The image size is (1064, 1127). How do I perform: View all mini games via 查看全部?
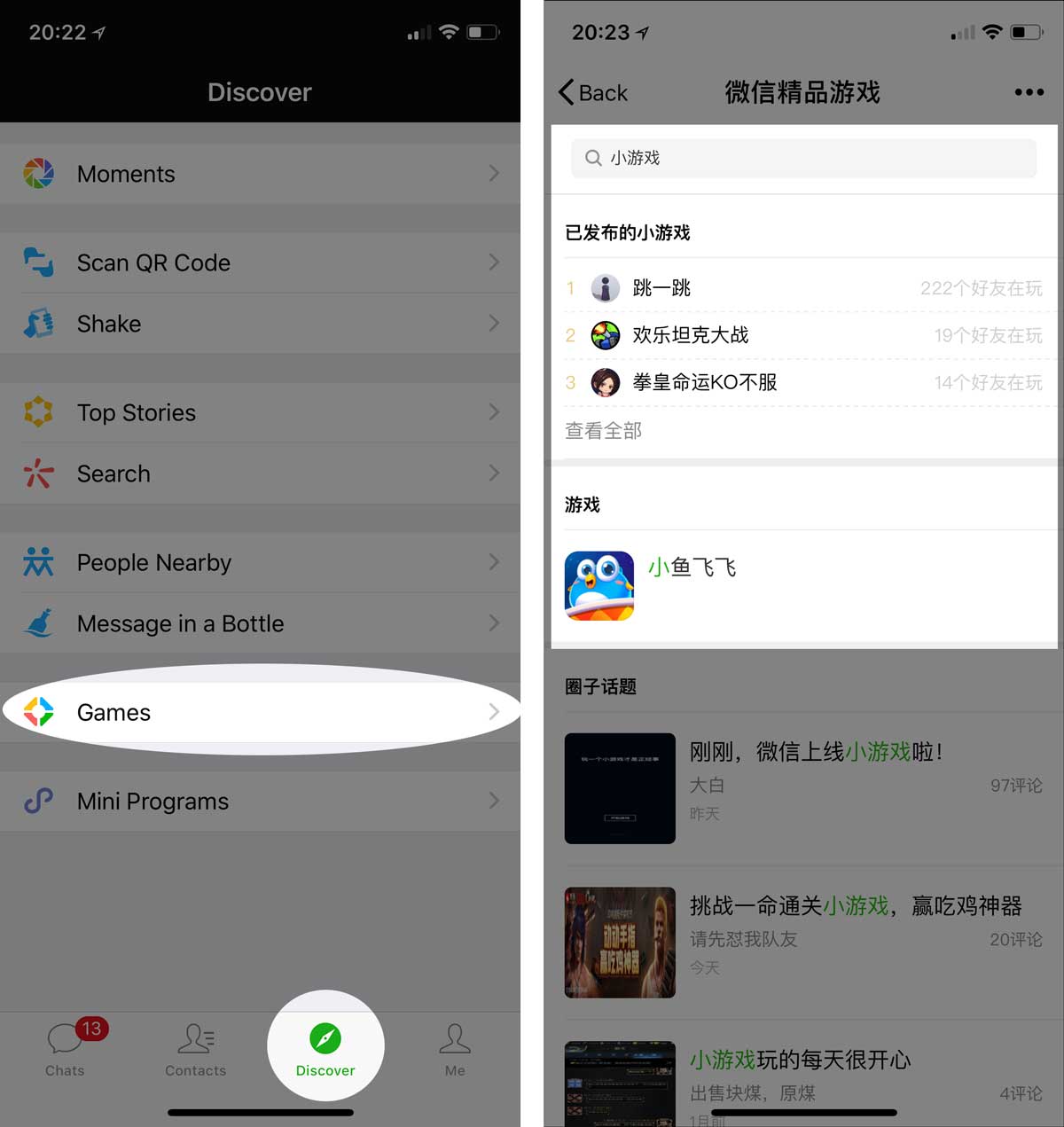604,430
